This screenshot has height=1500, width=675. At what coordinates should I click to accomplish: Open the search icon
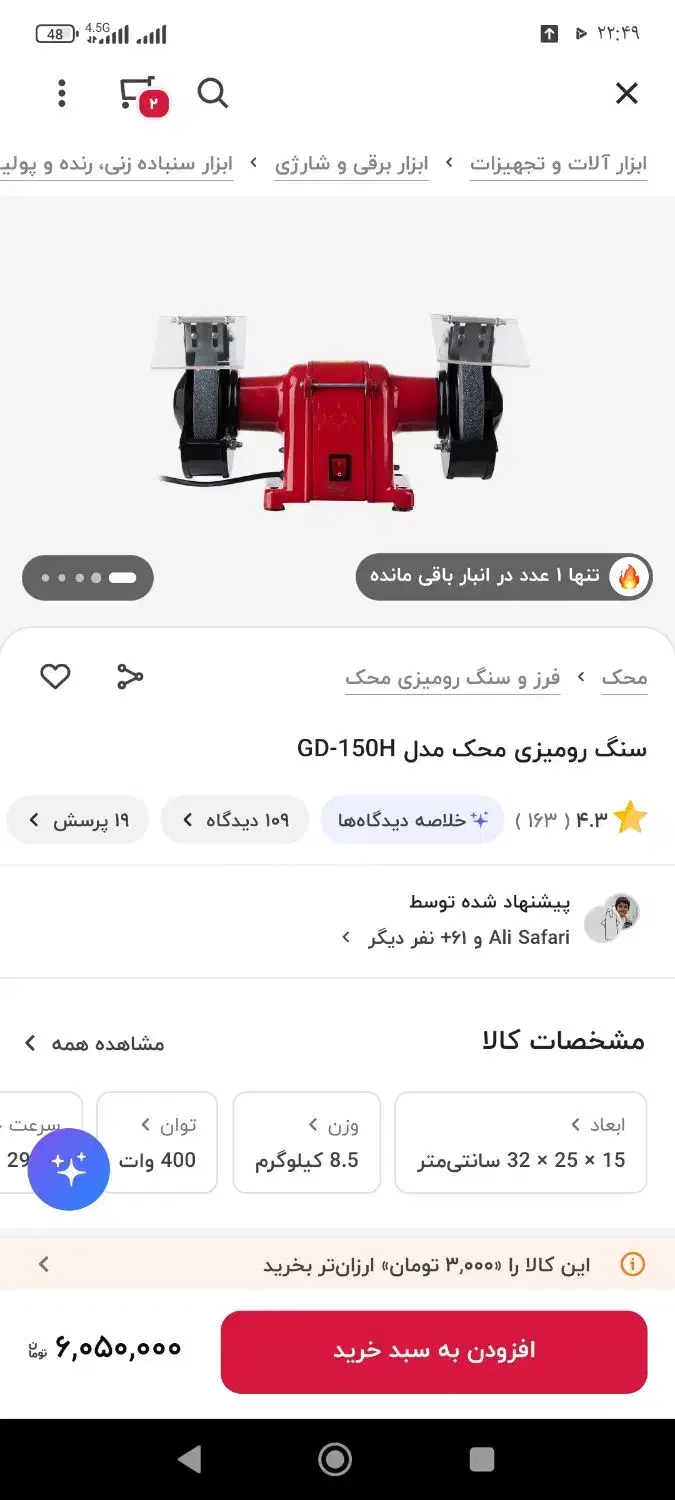coord(212,94)
